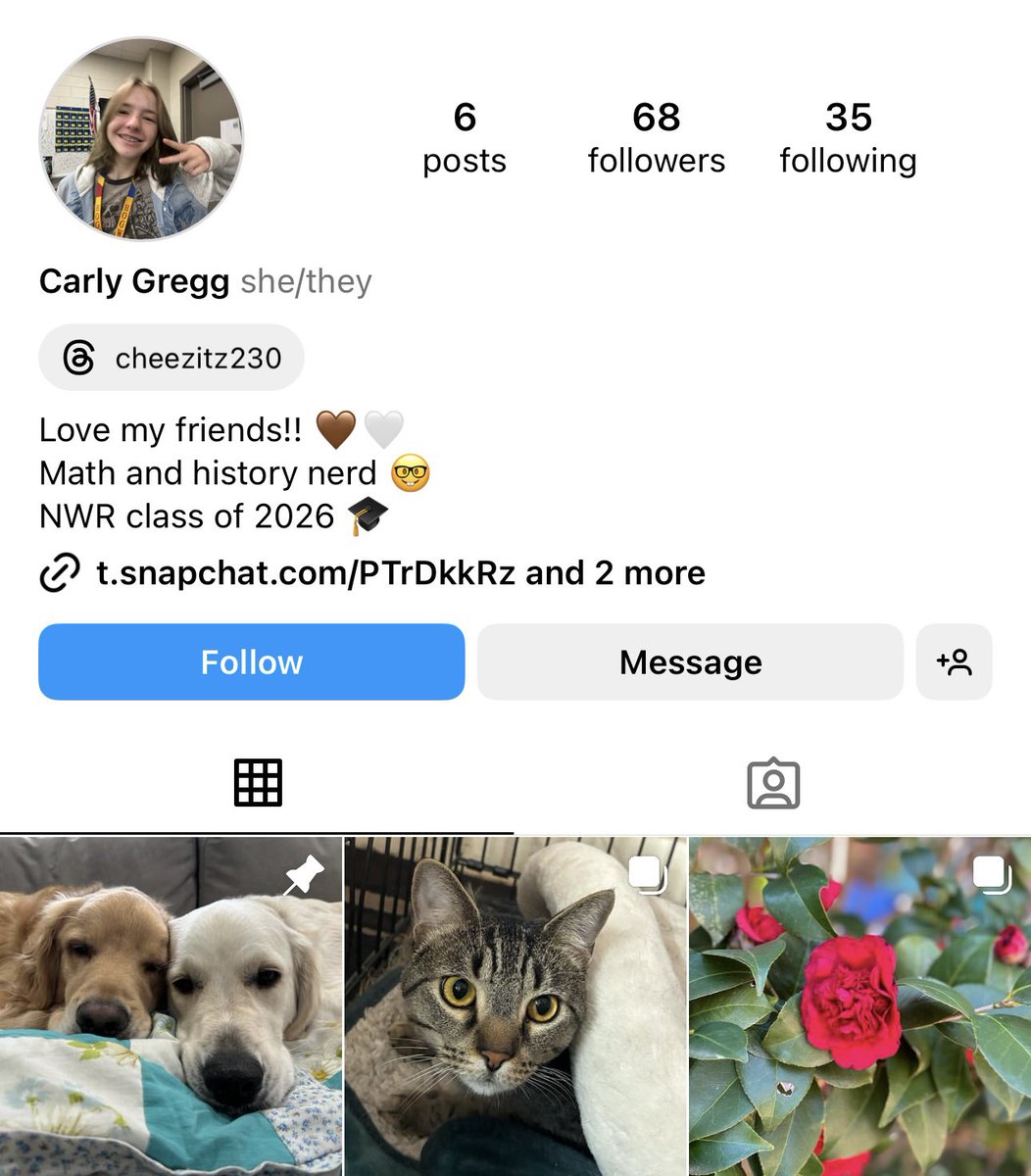Open the tabby cat post
The image size is (1031, 1176).
(x=515, y=1004)
